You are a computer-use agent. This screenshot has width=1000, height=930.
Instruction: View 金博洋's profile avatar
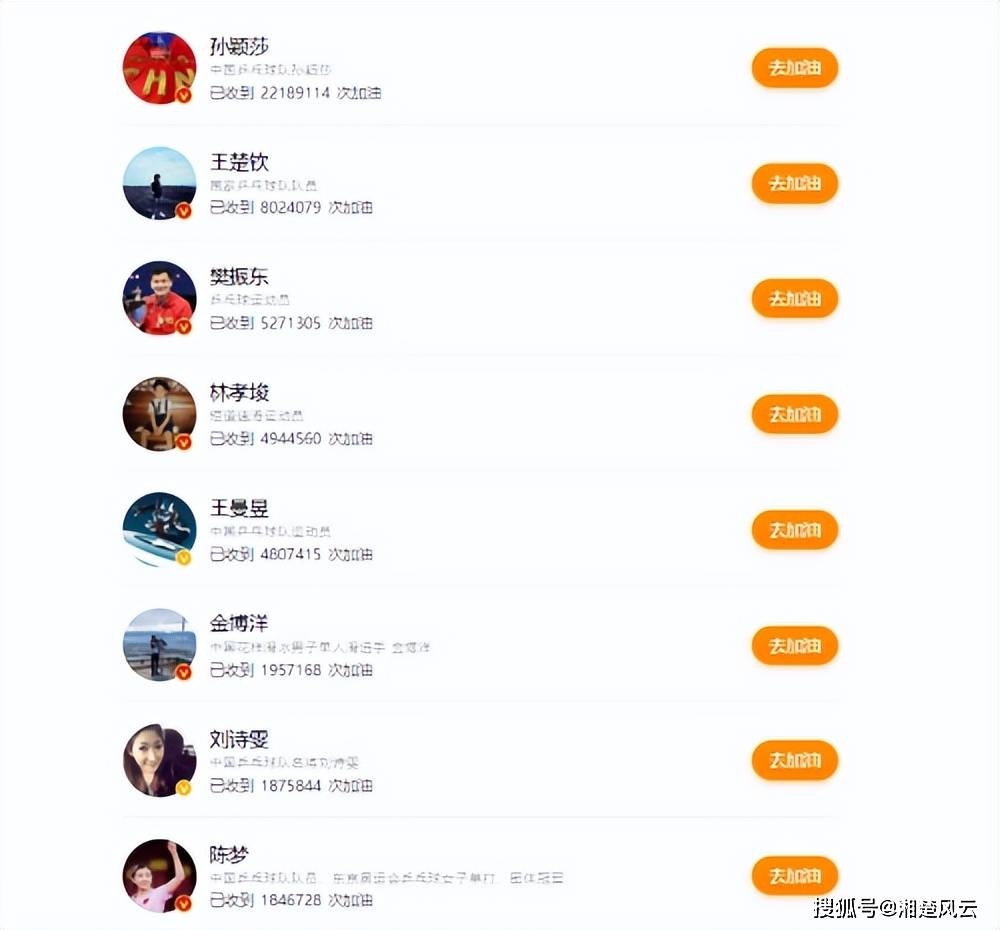(159, 645)
